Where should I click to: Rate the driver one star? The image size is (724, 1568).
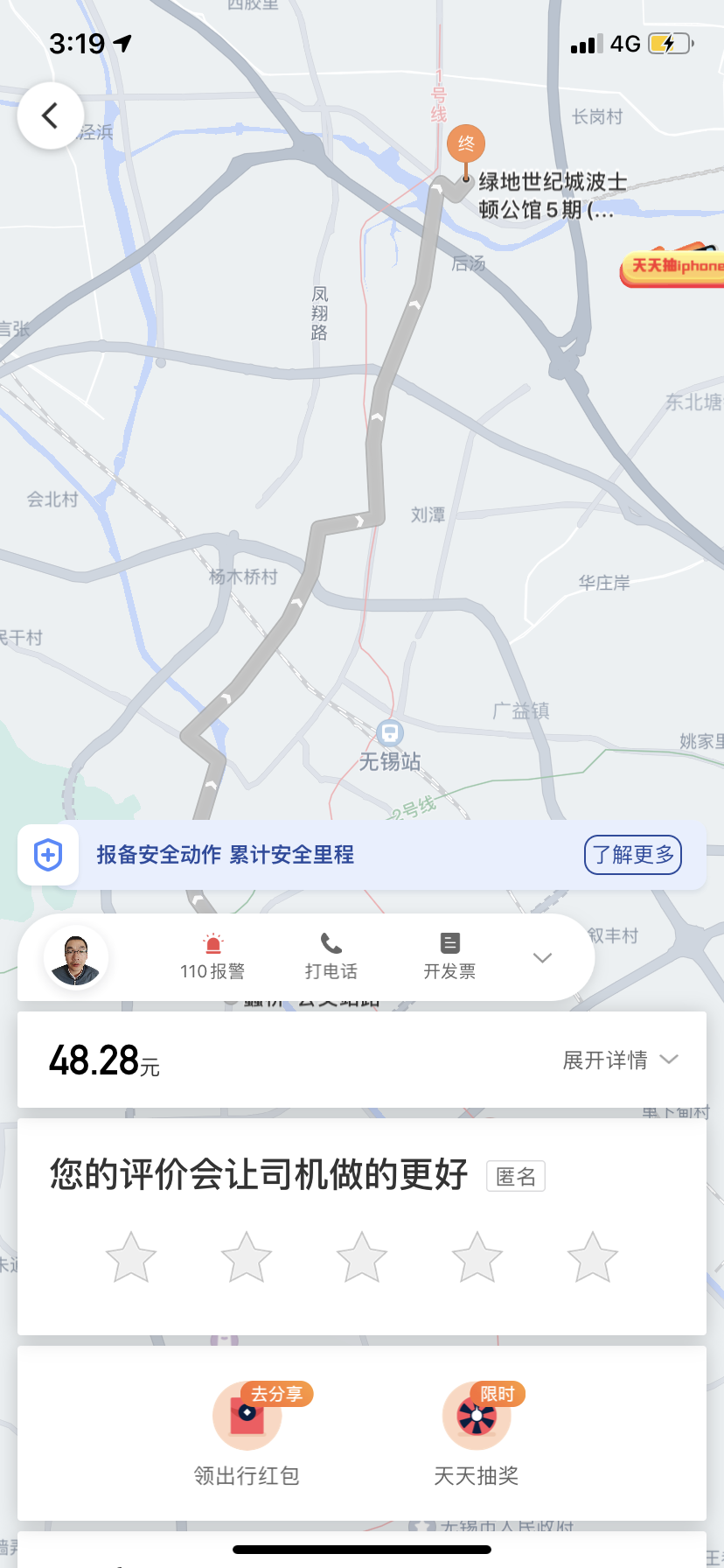131,1257
